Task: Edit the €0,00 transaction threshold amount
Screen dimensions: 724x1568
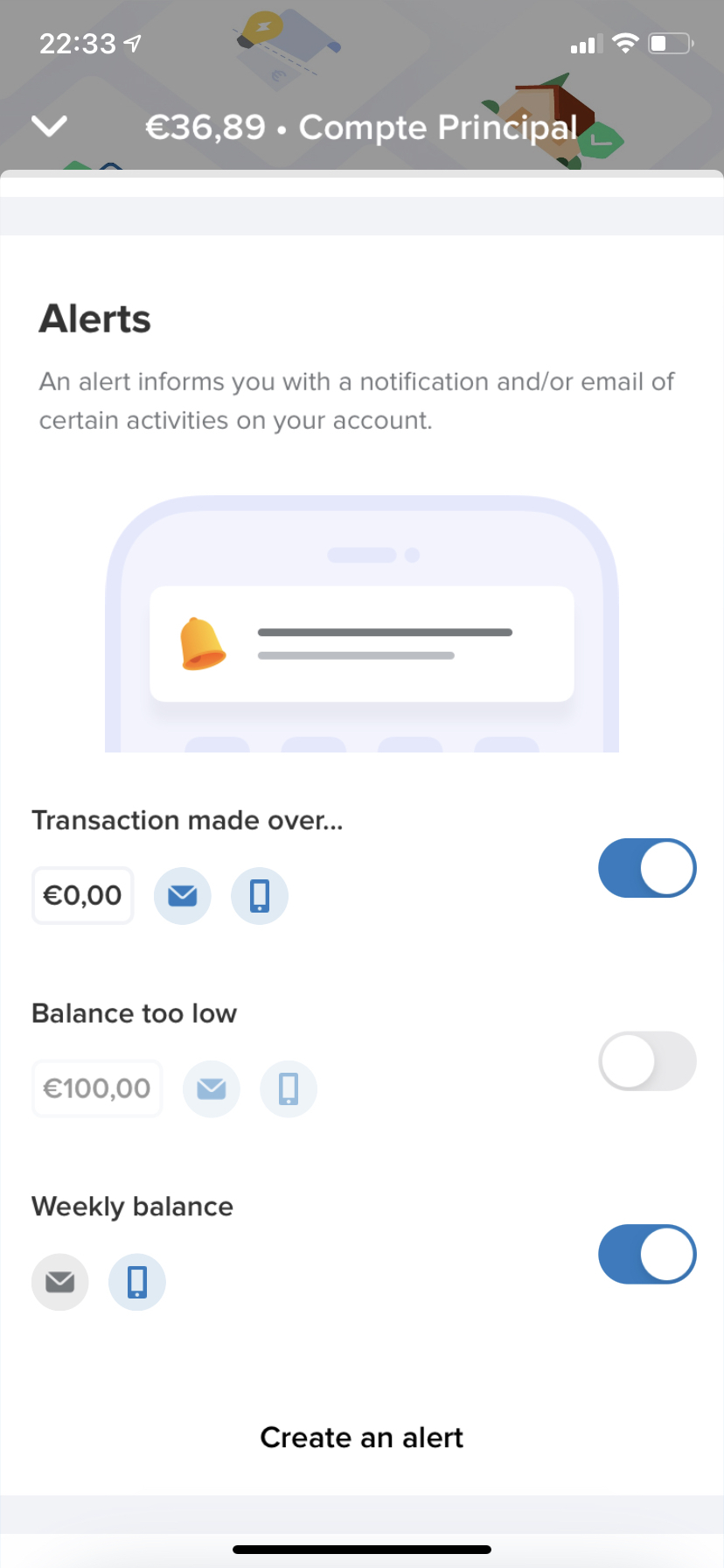Action: (83, 895)
